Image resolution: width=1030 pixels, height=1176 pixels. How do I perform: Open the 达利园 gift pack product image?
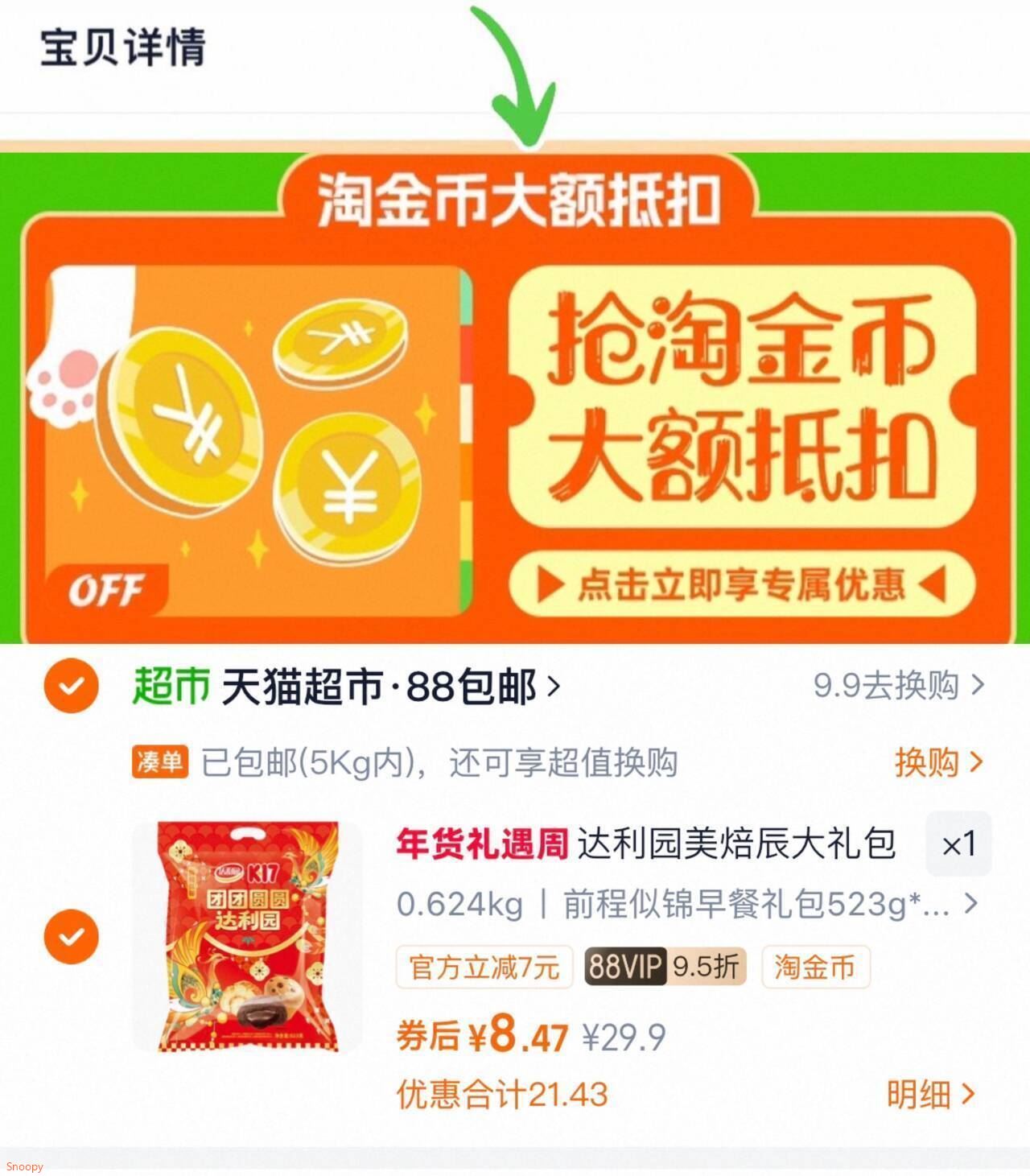[x=248, y=937]
